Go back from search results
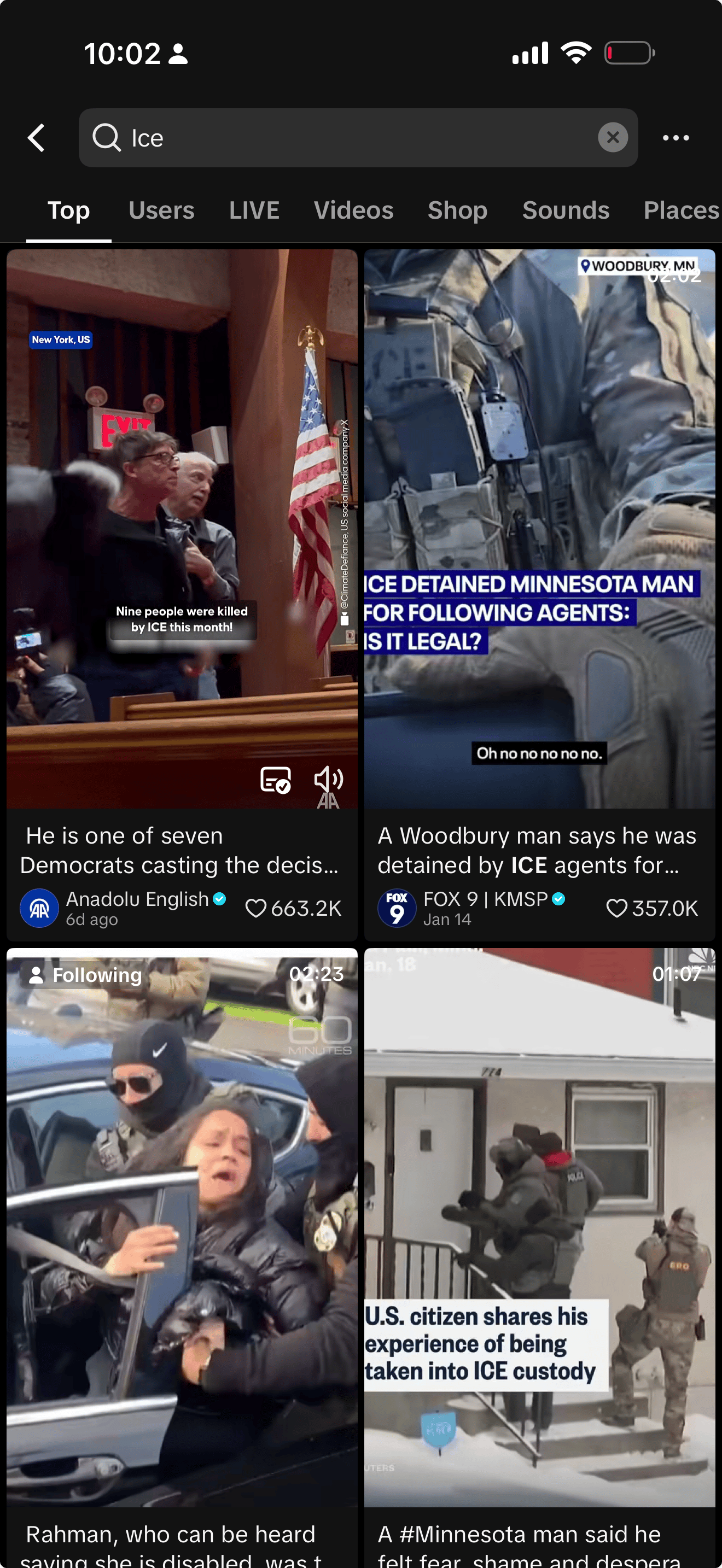 point(37,138)
